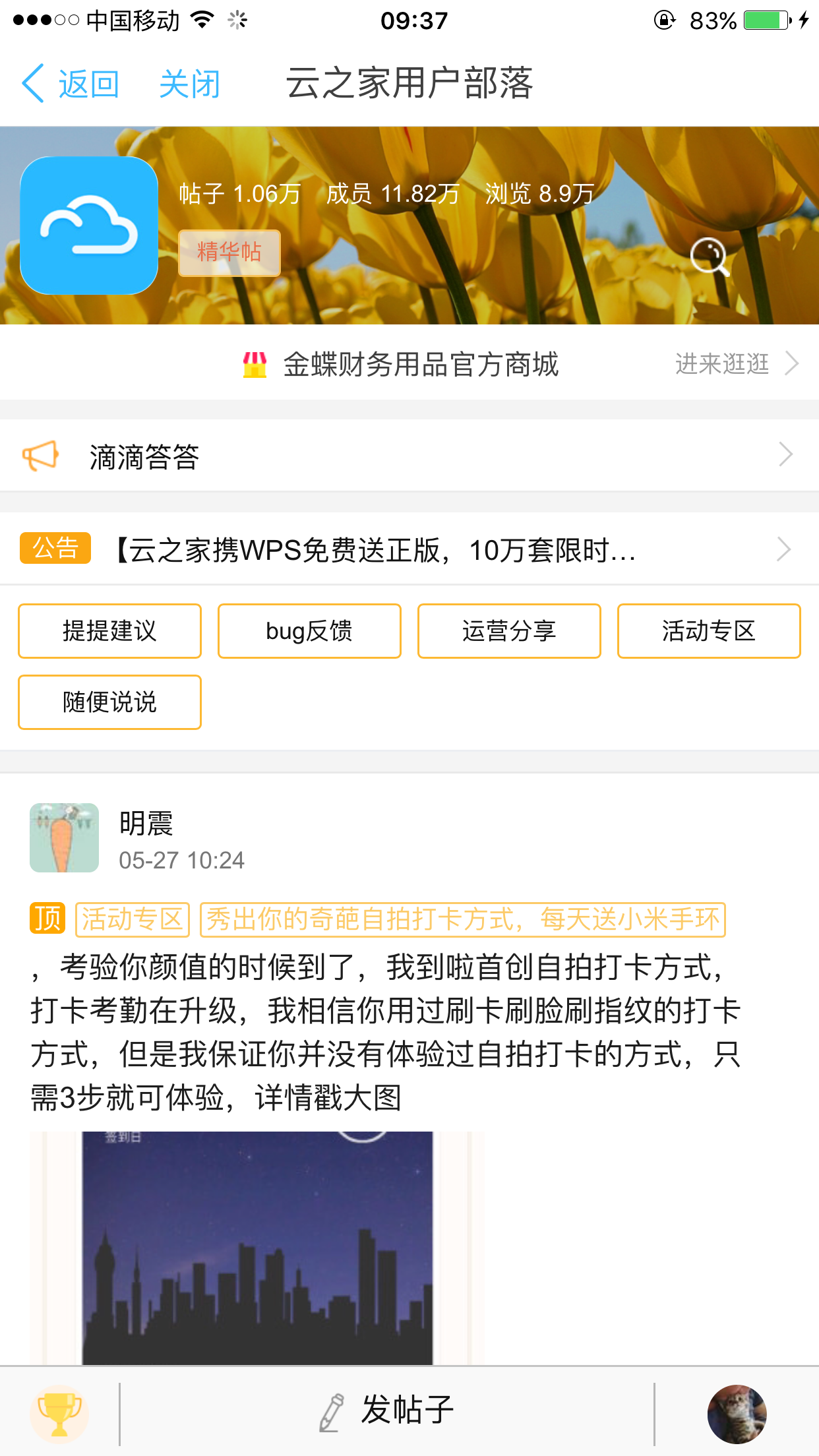Screen dimensions: 819x1456
Task: Write a new post with 发帖子
Action: [387, 1411]
